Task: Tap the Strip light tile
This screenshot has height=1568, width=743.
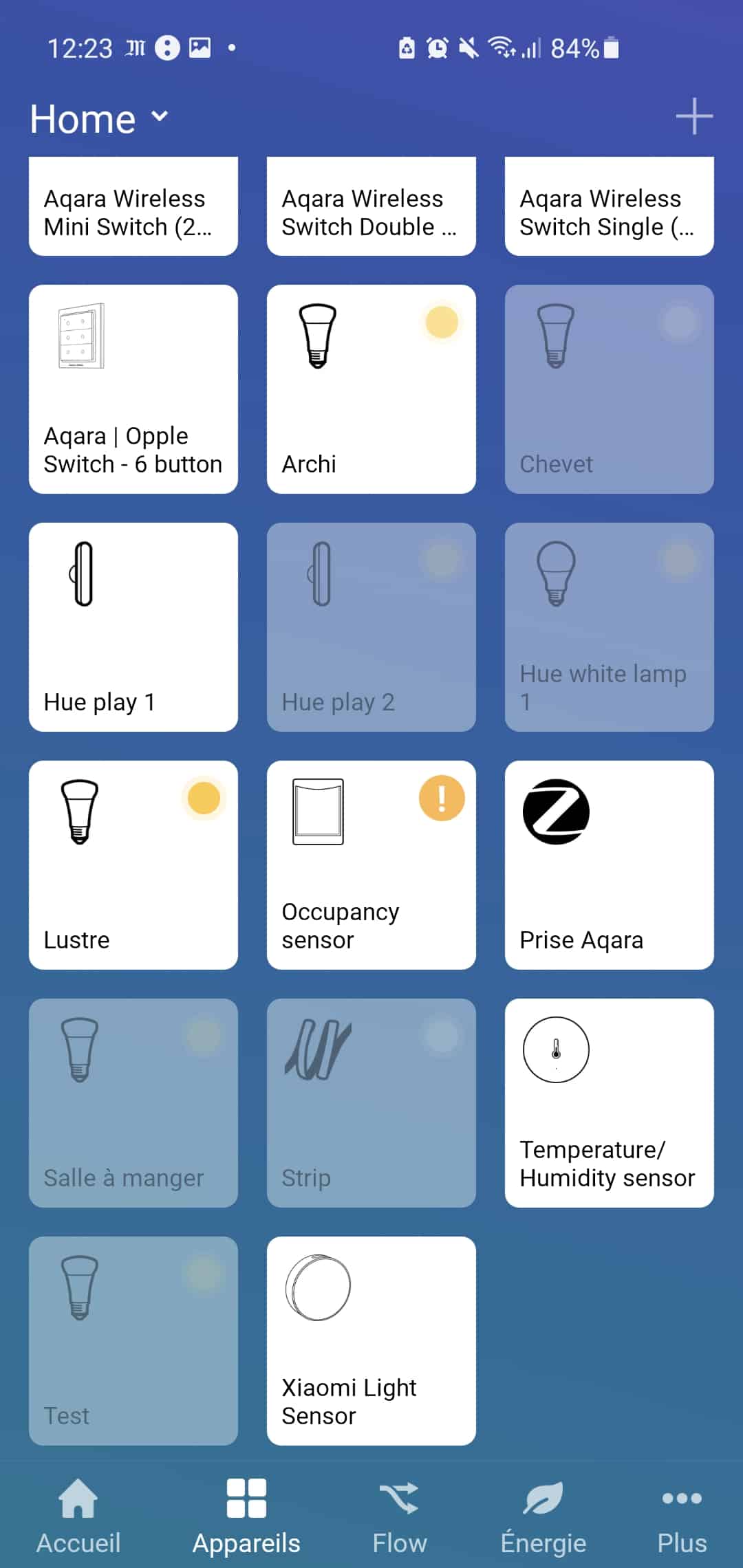Action: (371, 1103)
